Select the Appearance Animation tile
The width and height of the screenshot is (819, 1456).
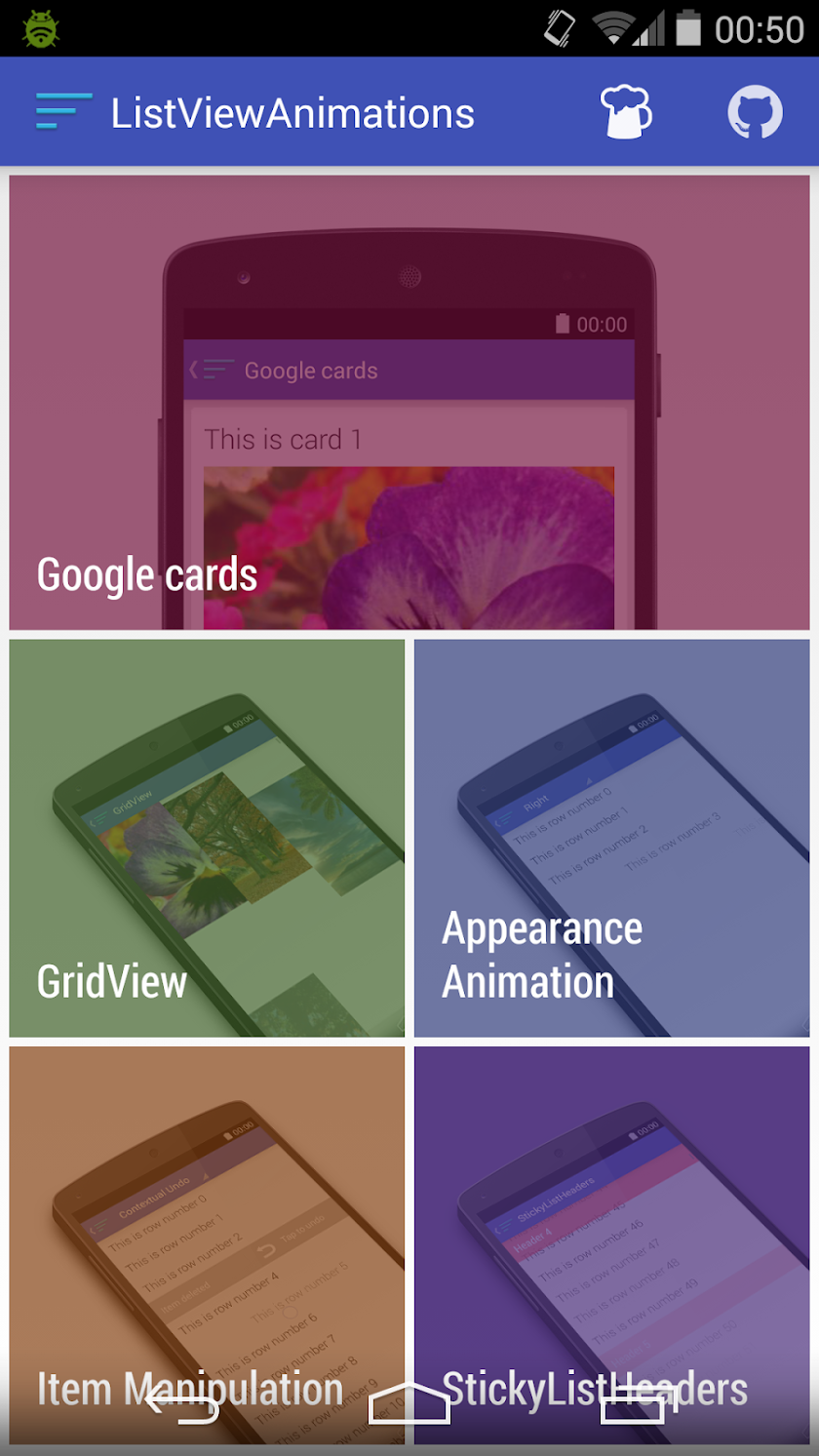coord(611,837)
